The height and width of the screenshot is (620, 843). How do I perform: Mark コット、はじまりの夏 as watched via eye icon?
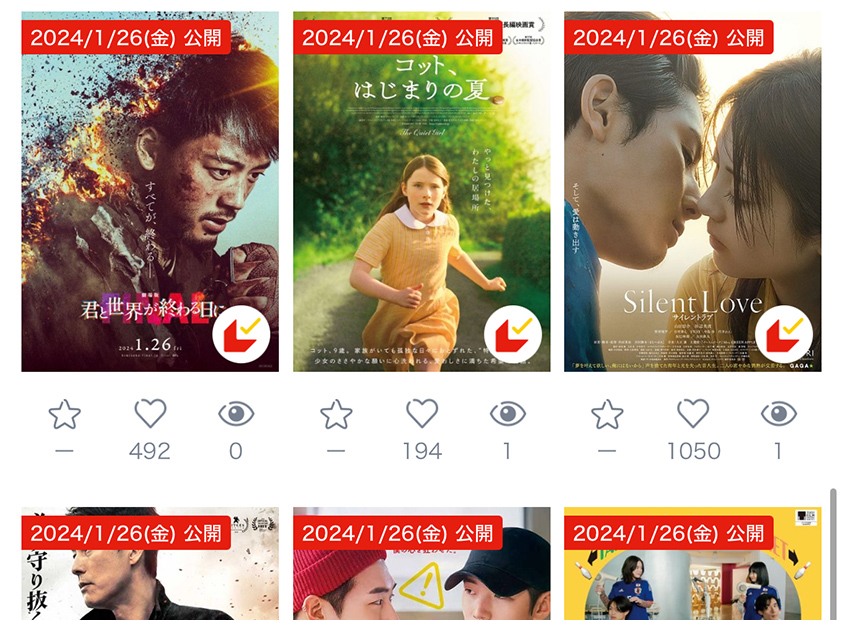point(507,413)
